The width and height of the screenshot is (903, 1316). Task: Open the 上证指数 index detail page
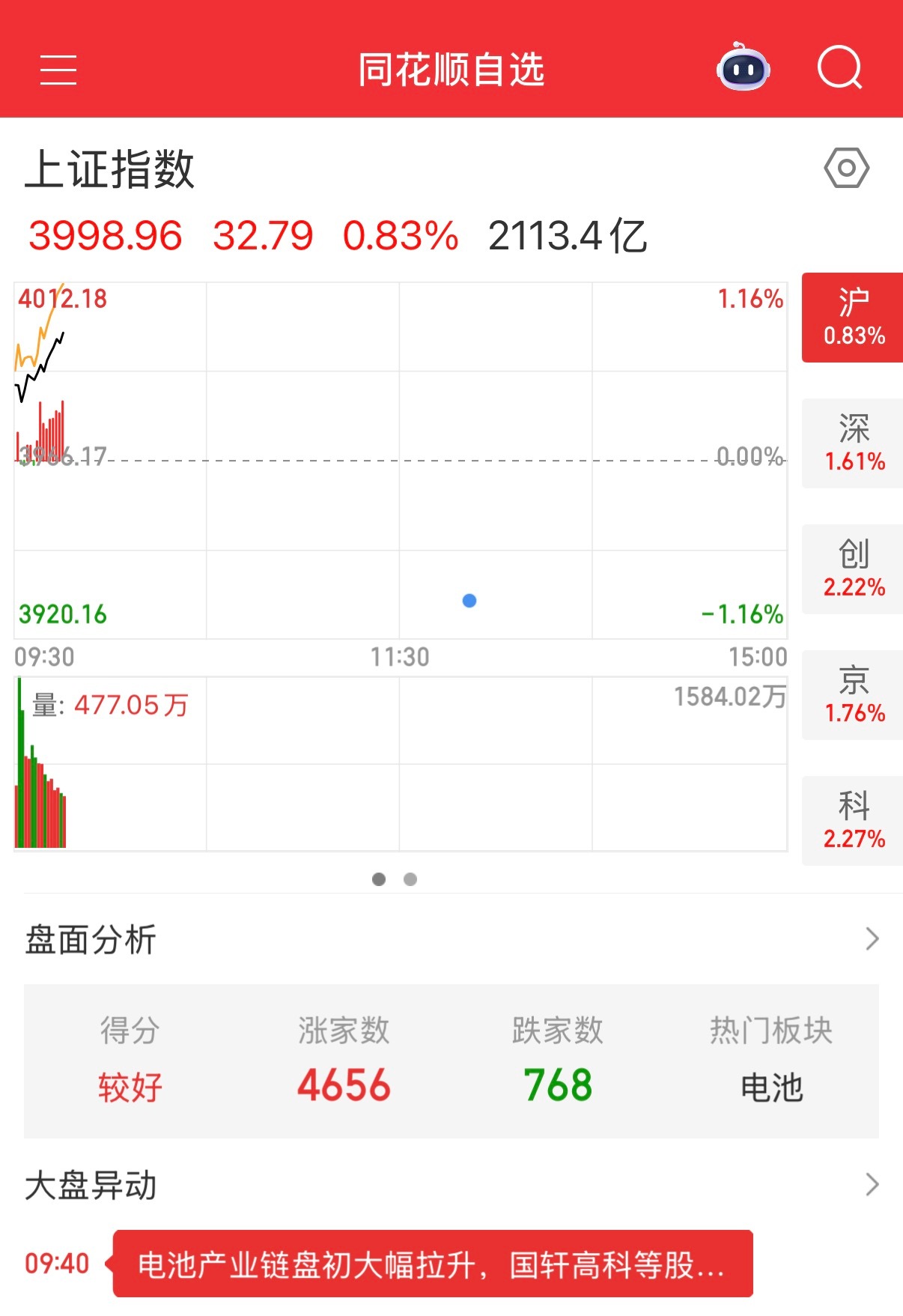(111, 170)
